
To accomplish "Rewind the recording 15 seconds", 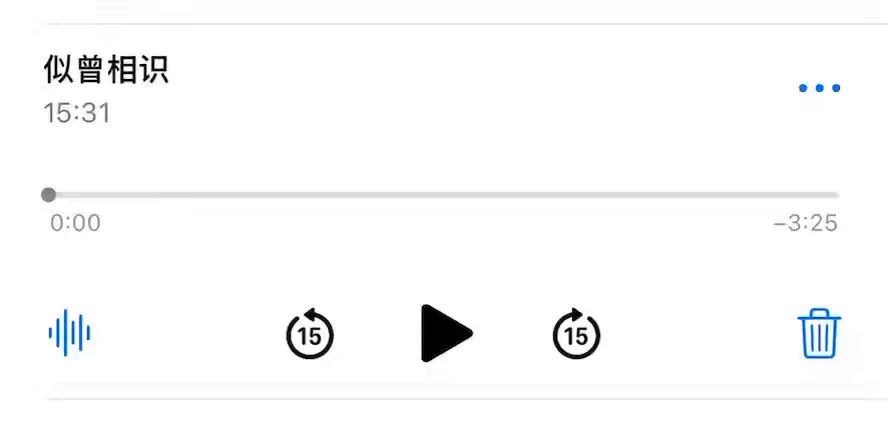I will tap(310, 334).
